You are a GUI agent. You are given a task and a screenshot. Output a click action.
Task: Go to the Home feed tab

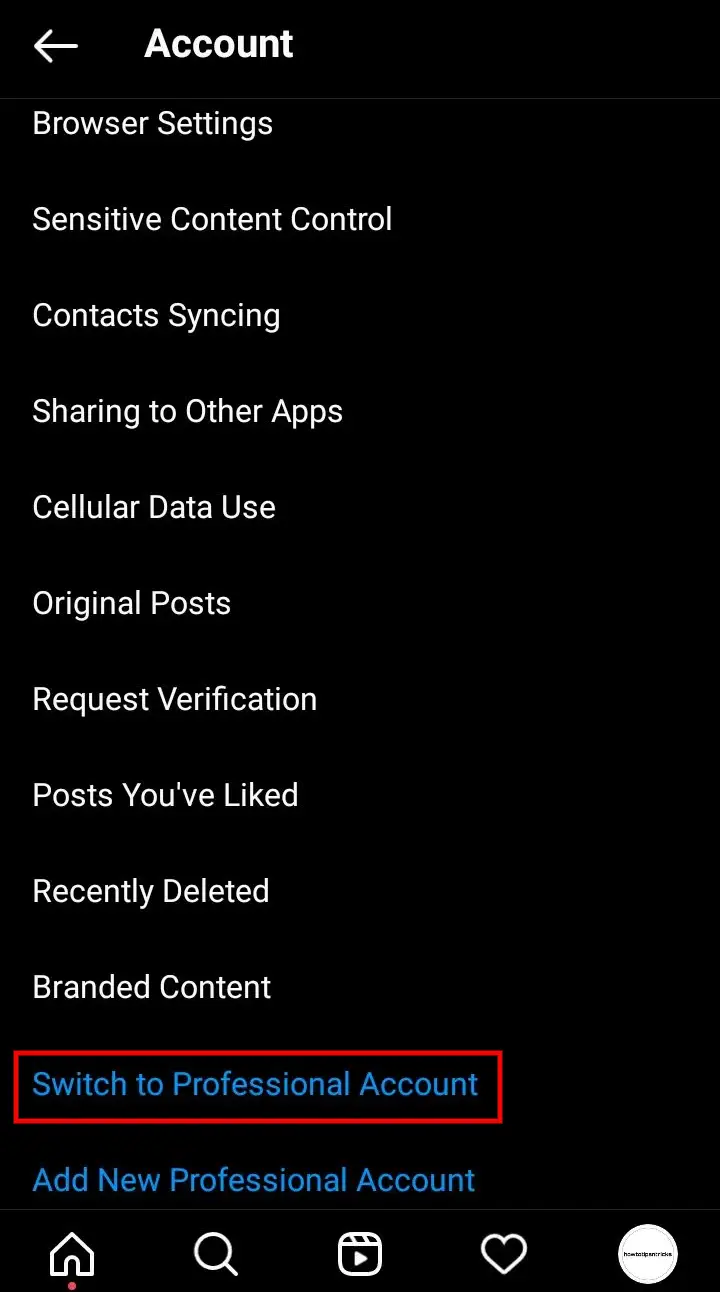[x=72, y=1253]
